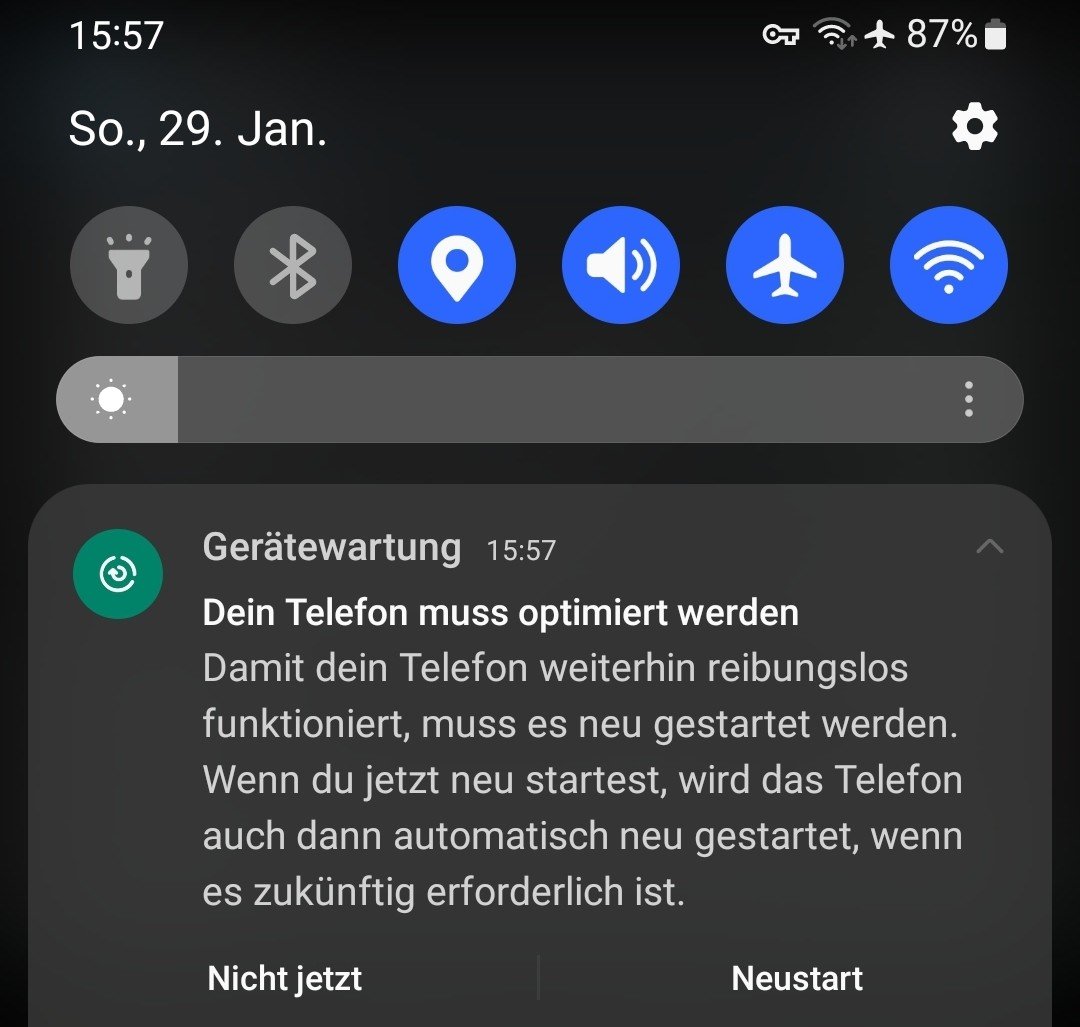
Task: Choose Nicht jetzt to postpone the restart
Action: [x=285, y=978]
